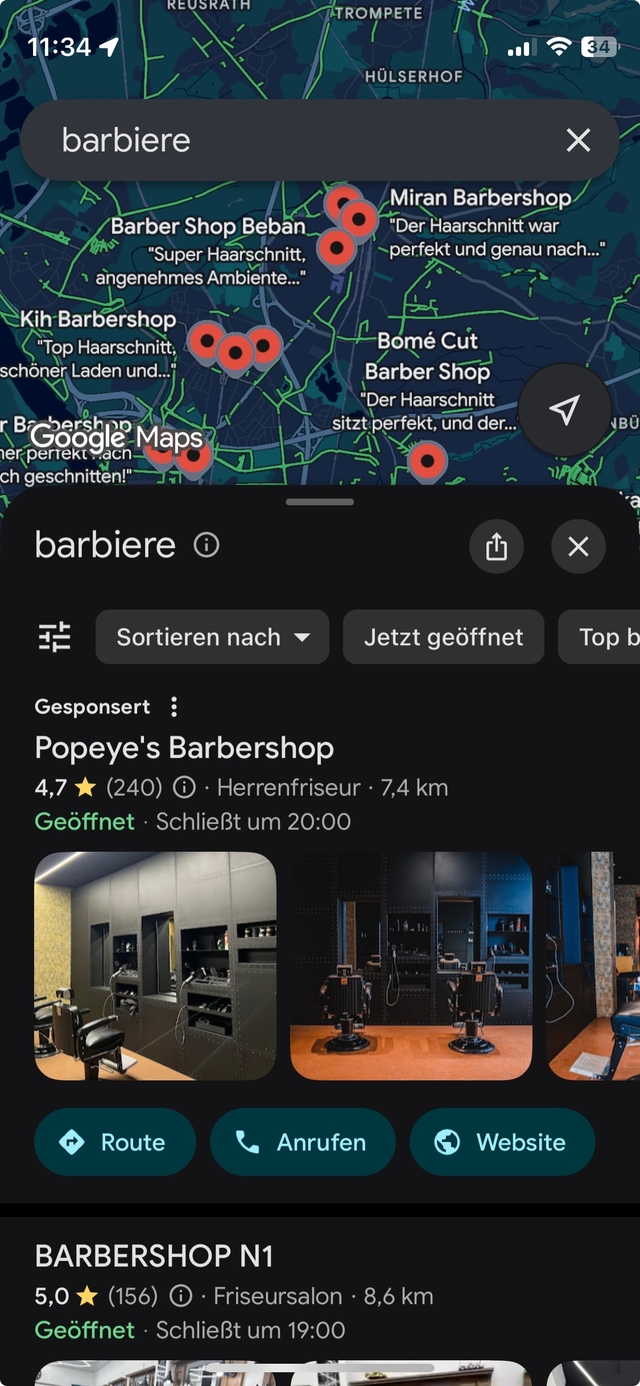Filter by Jetzt geöffnet
Viewport: 640px width, 1386px height.
(x=443, y=637)
